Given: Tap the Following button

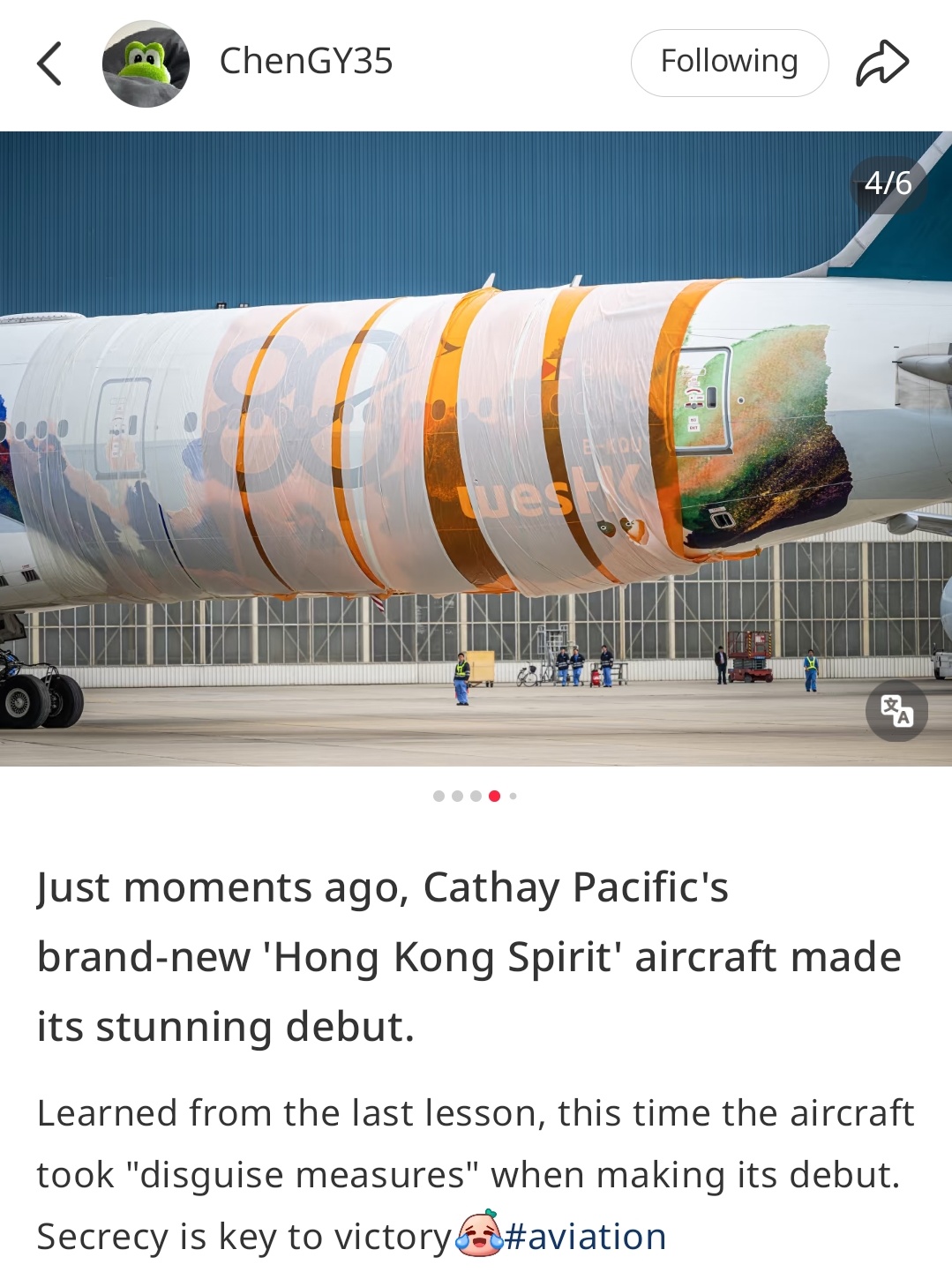Looking at the screenshot, I should coord(729,63).
